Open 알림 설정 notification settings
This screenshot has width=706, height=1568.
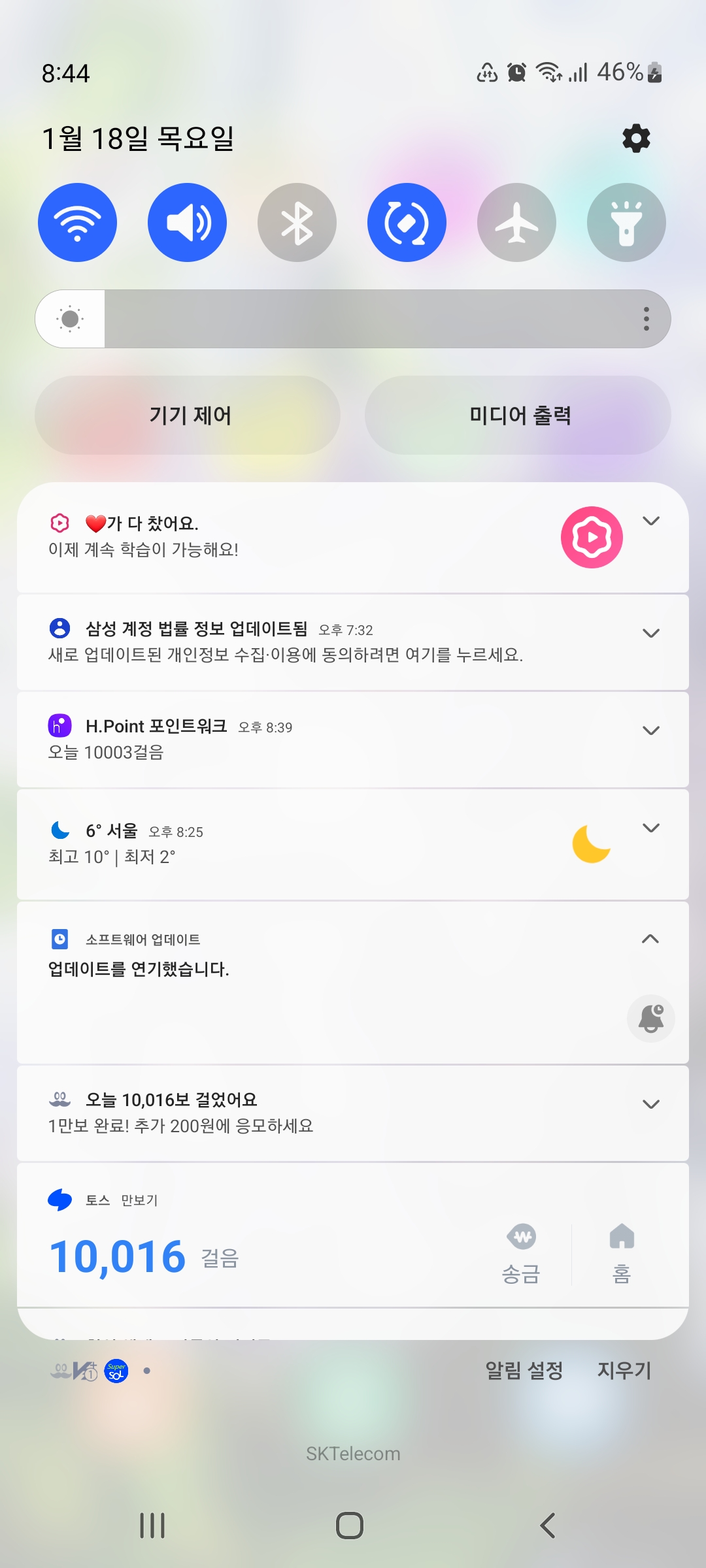click(x=524, y=1370)
